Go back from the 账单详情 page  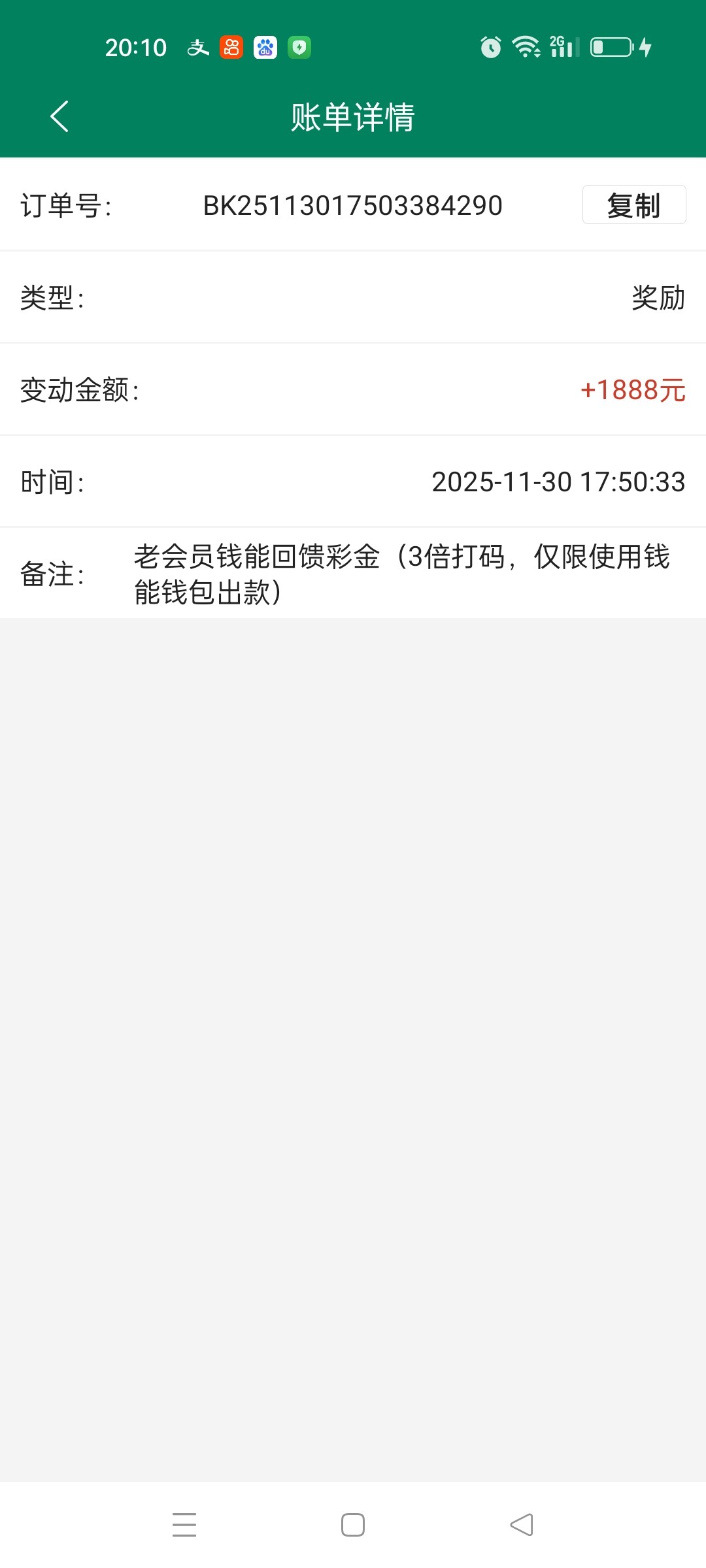[x=59, y=117]
